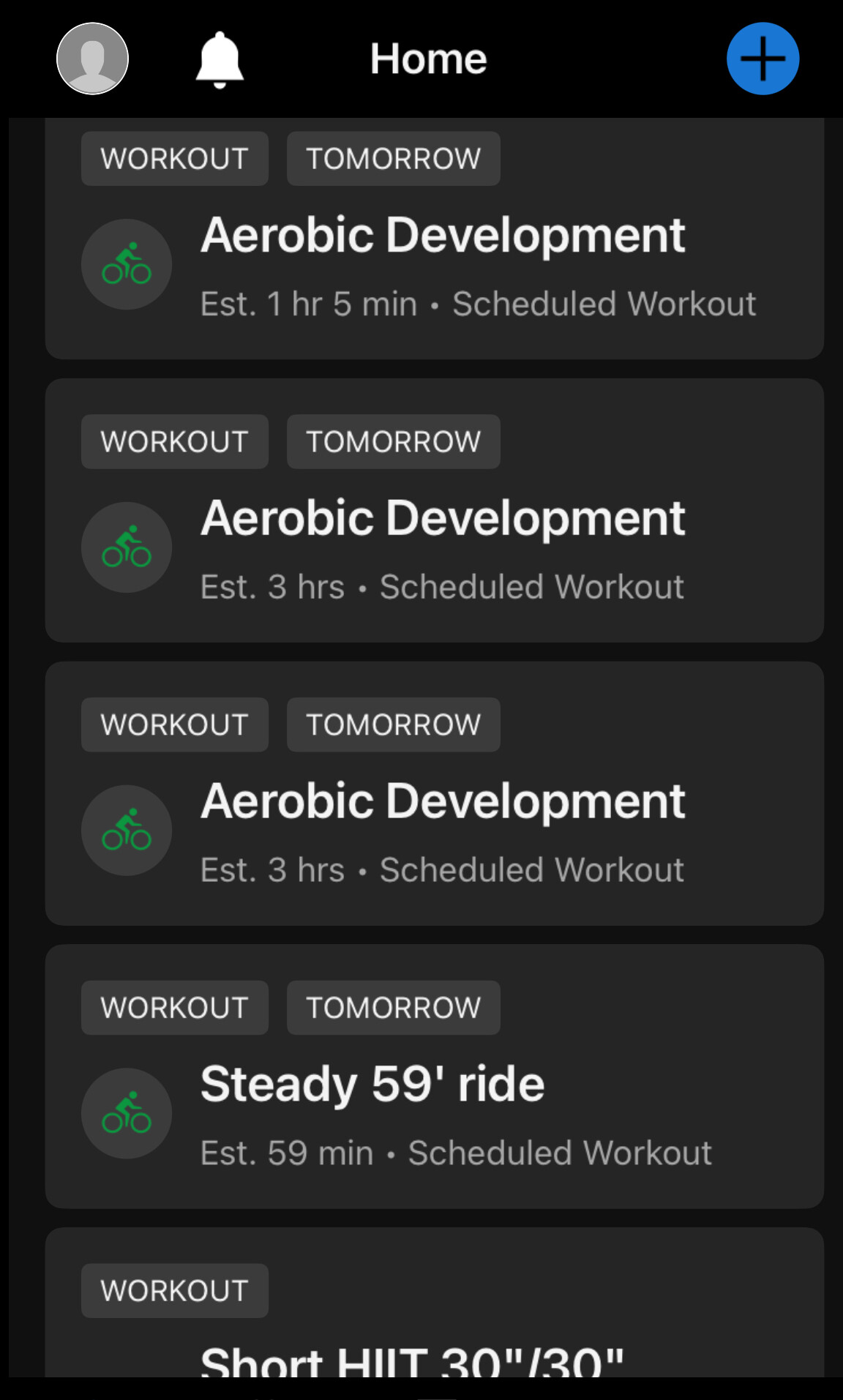Image resolution: width=843 pixels, height=1400 pixels.
Task: Tap the blue plus add button
Action: 763,59
